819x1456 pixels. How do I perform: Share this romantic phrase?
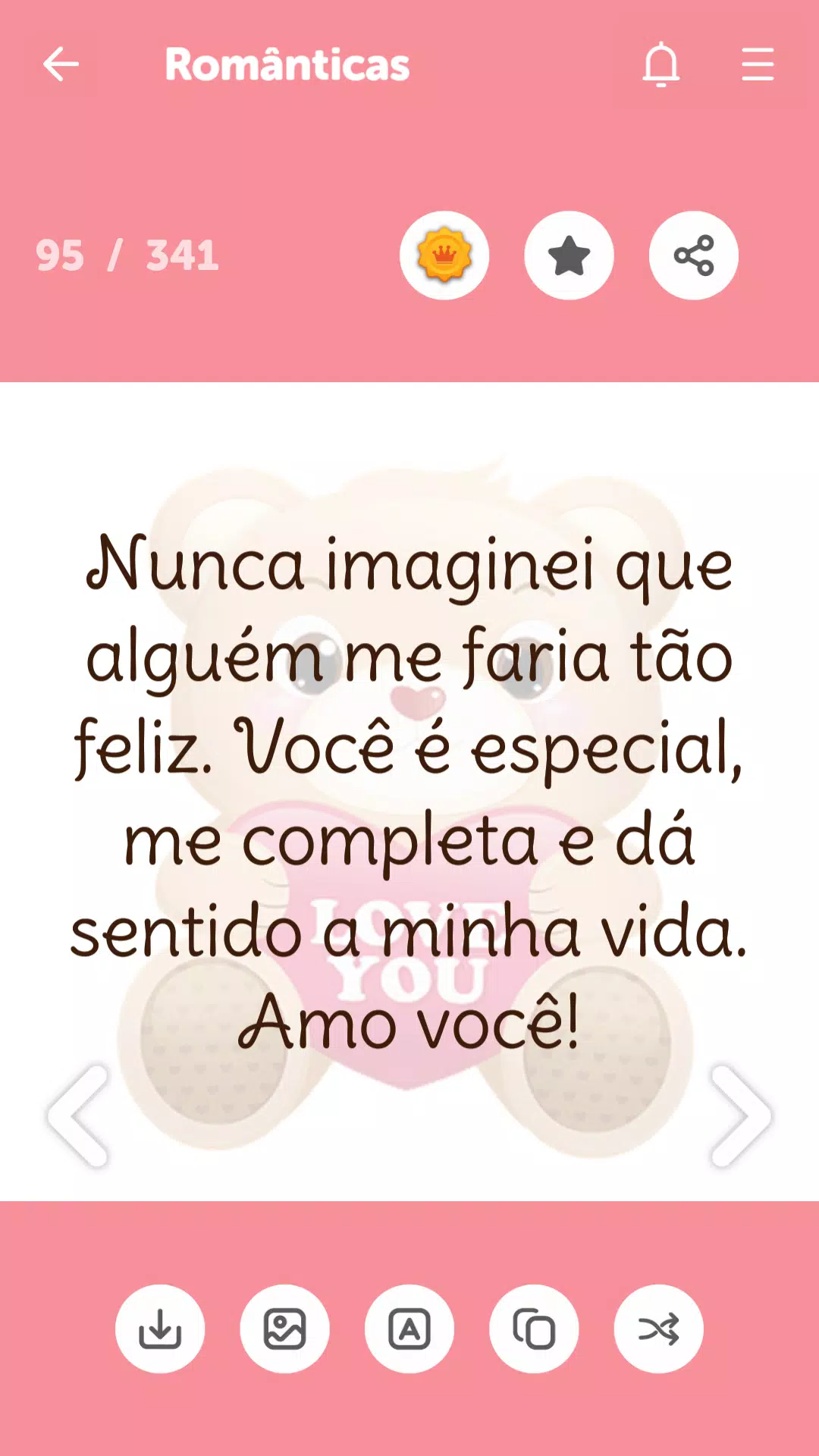click(x=693, y=256)
